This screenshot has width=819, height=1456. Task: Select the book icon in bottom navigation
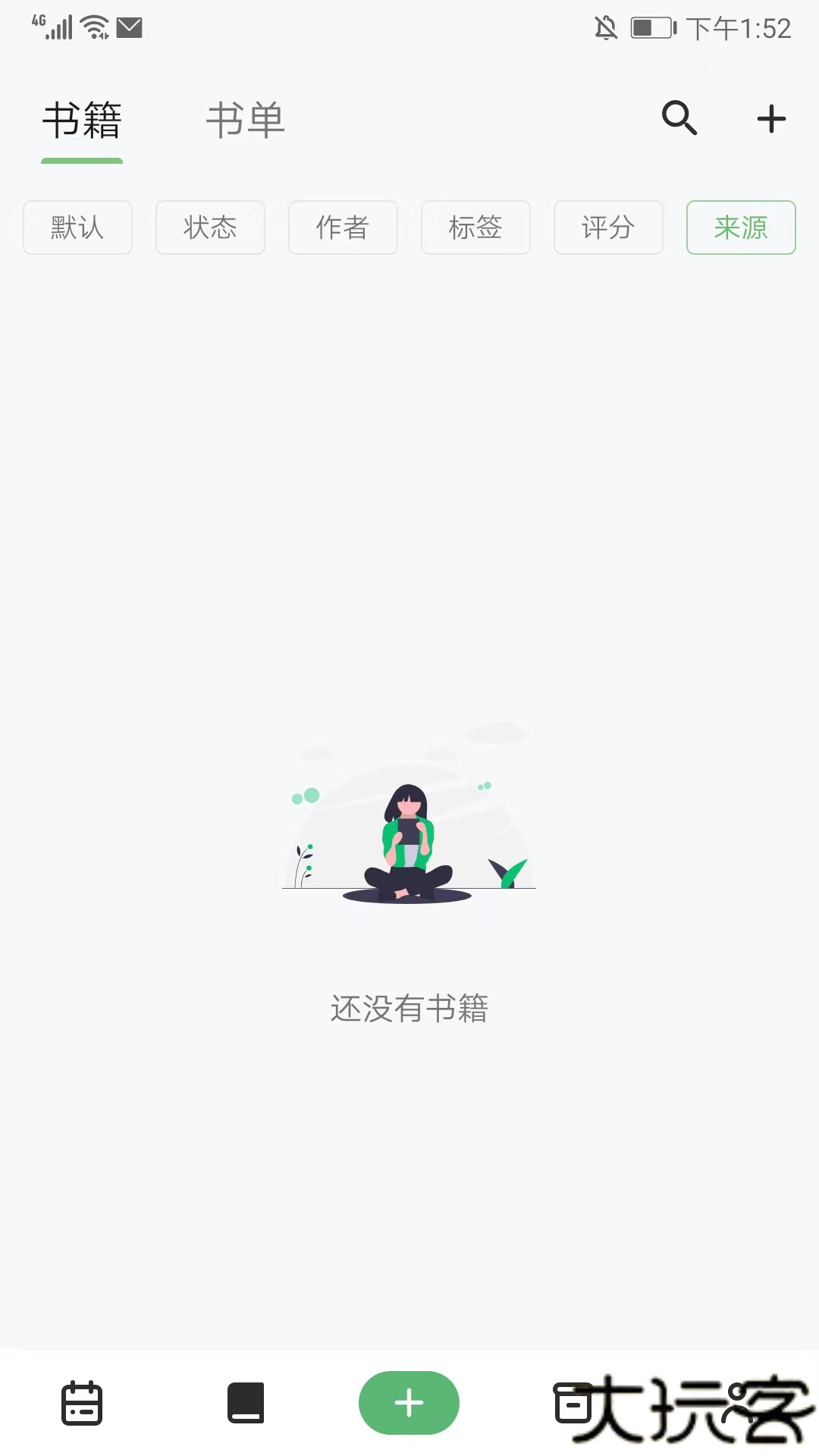[245, 1403]
